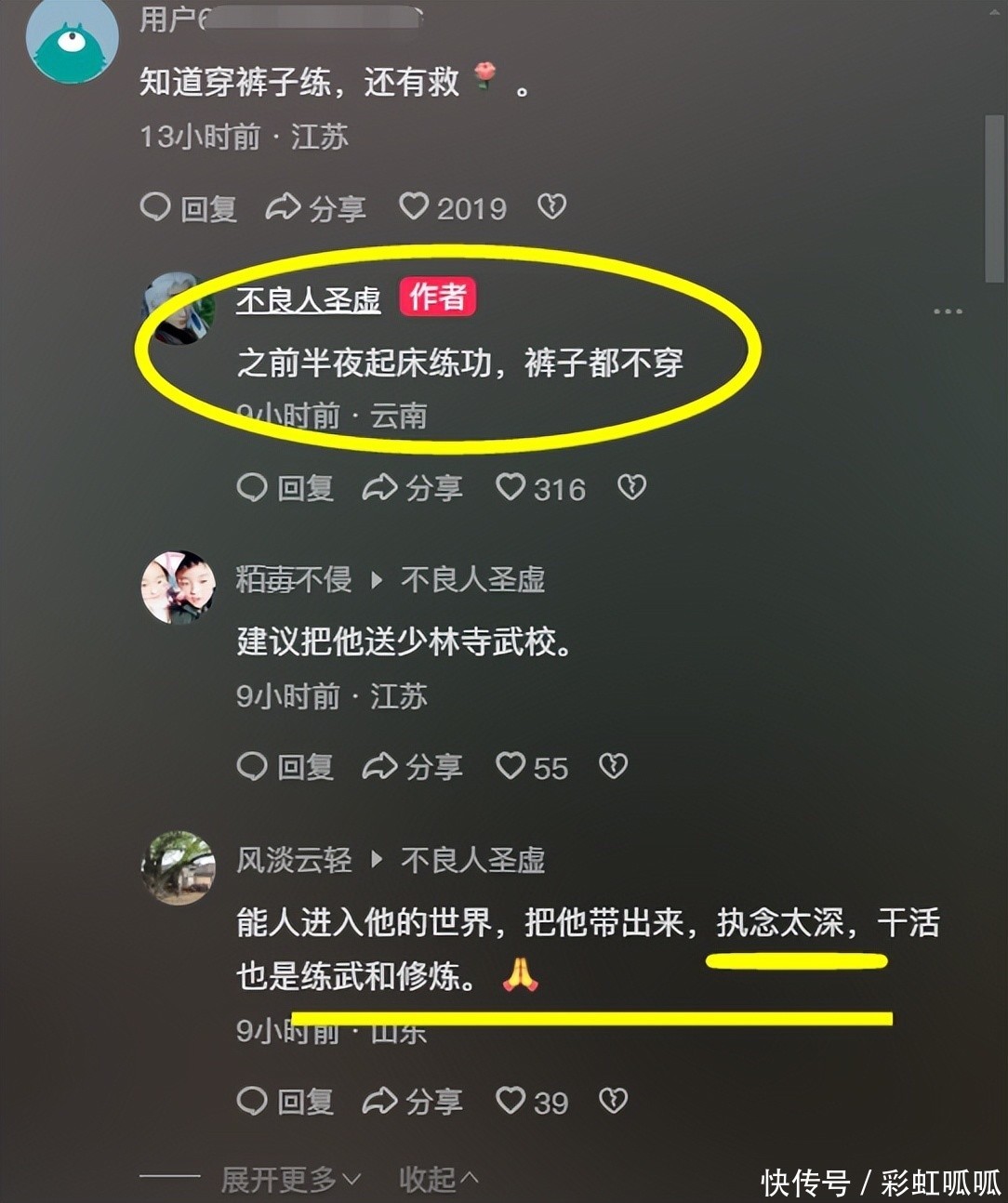Reply to the 少林寺武校 suggestion comment
The image size is (1008, 1203).
tap(285, 767)
